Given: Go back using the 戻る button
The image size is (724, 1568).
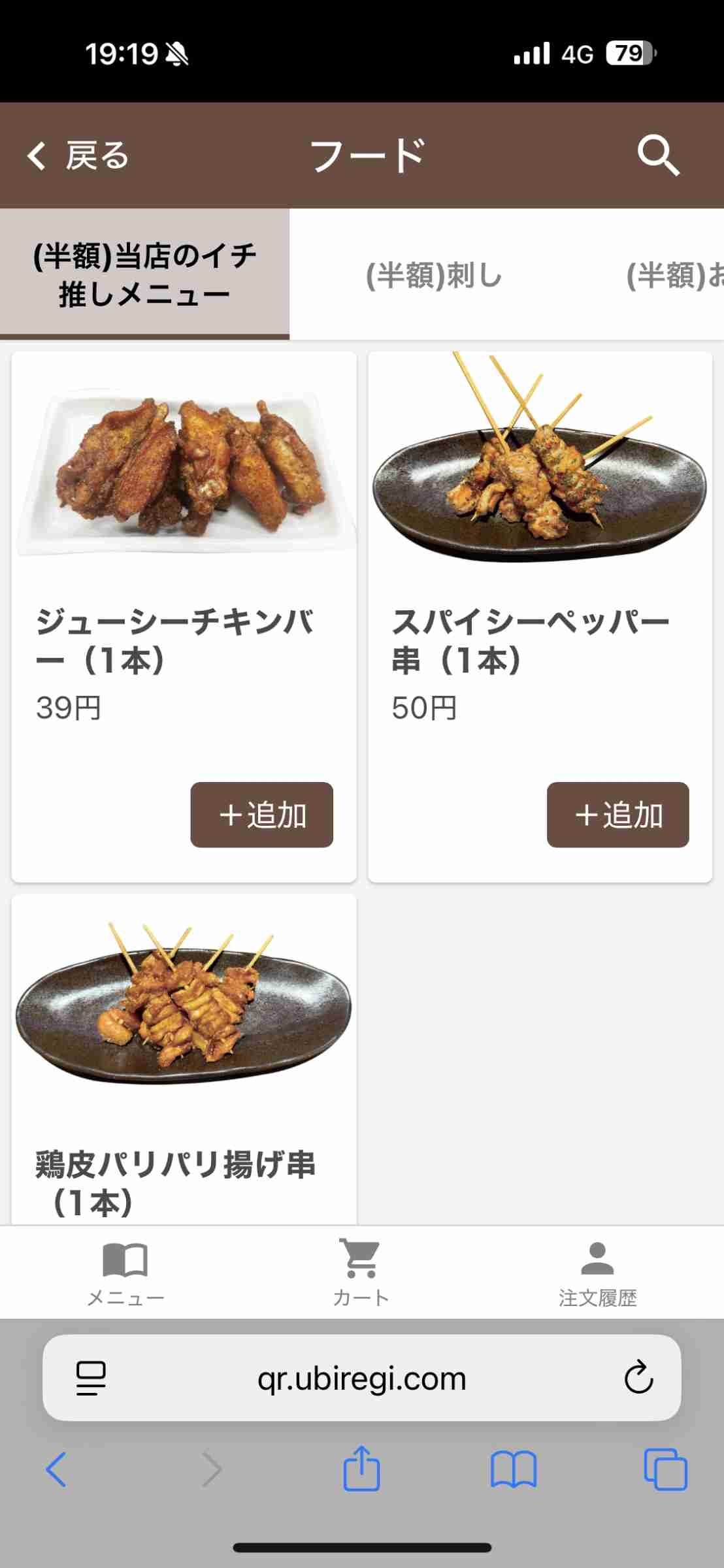Looking at the screenshot, I should click(78, 156).
